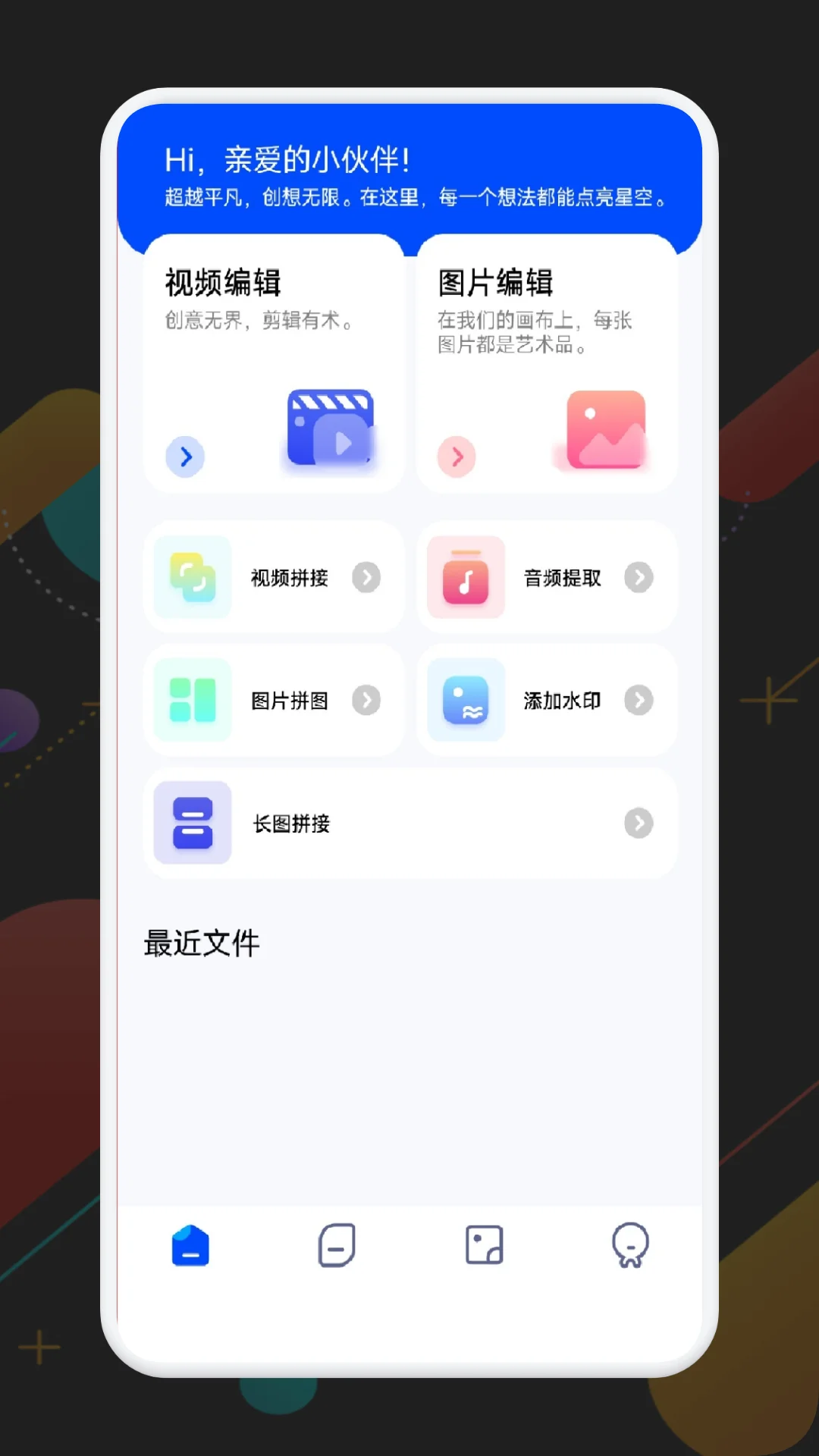Select the 图片拼图 (photo collage) grid icon
Viewport: 819px width, 1456px height.
pyautogui.click(x=192, y=700)
